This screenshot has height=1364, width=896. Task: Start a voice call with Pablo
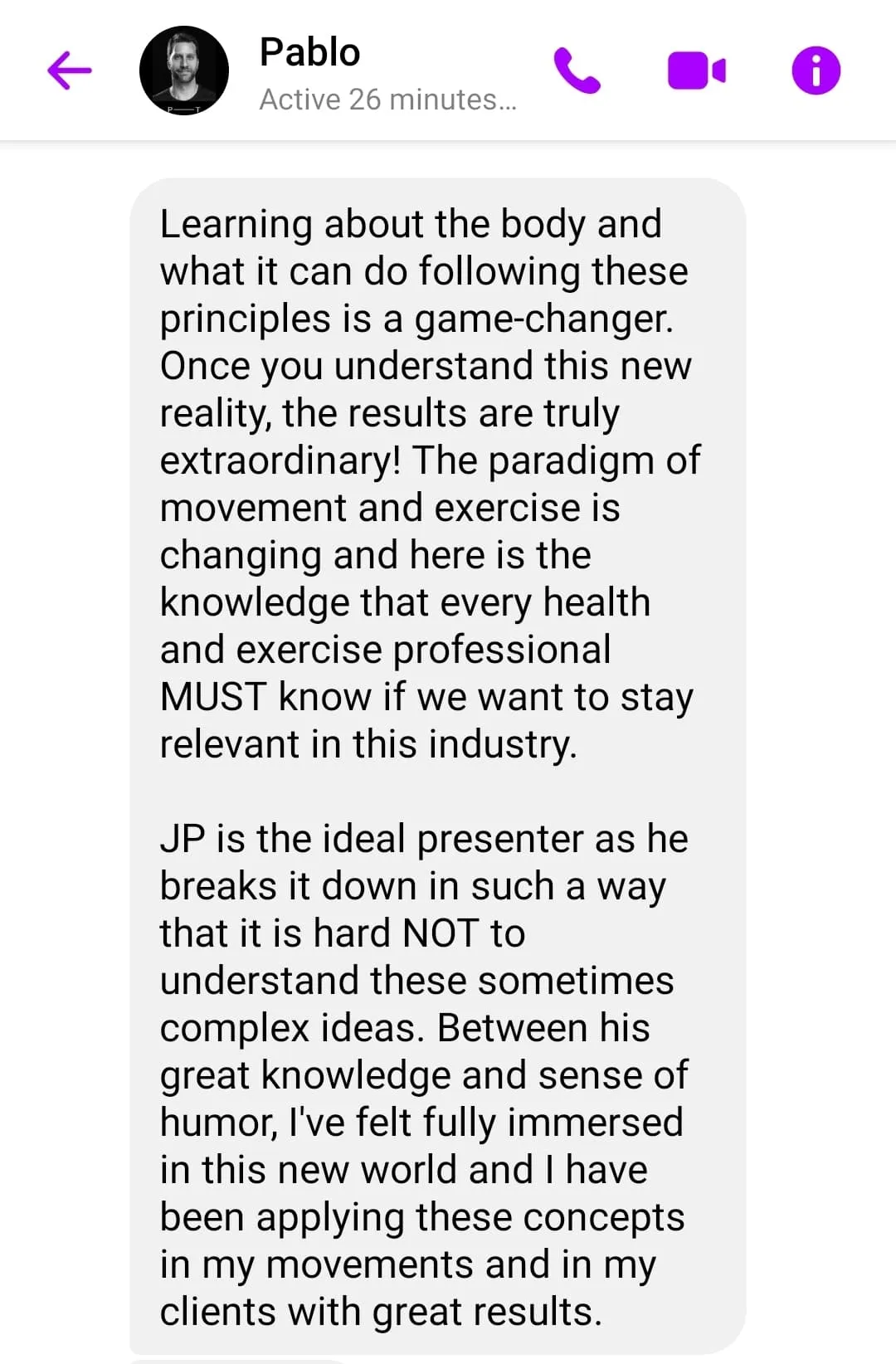click(577, 71)
